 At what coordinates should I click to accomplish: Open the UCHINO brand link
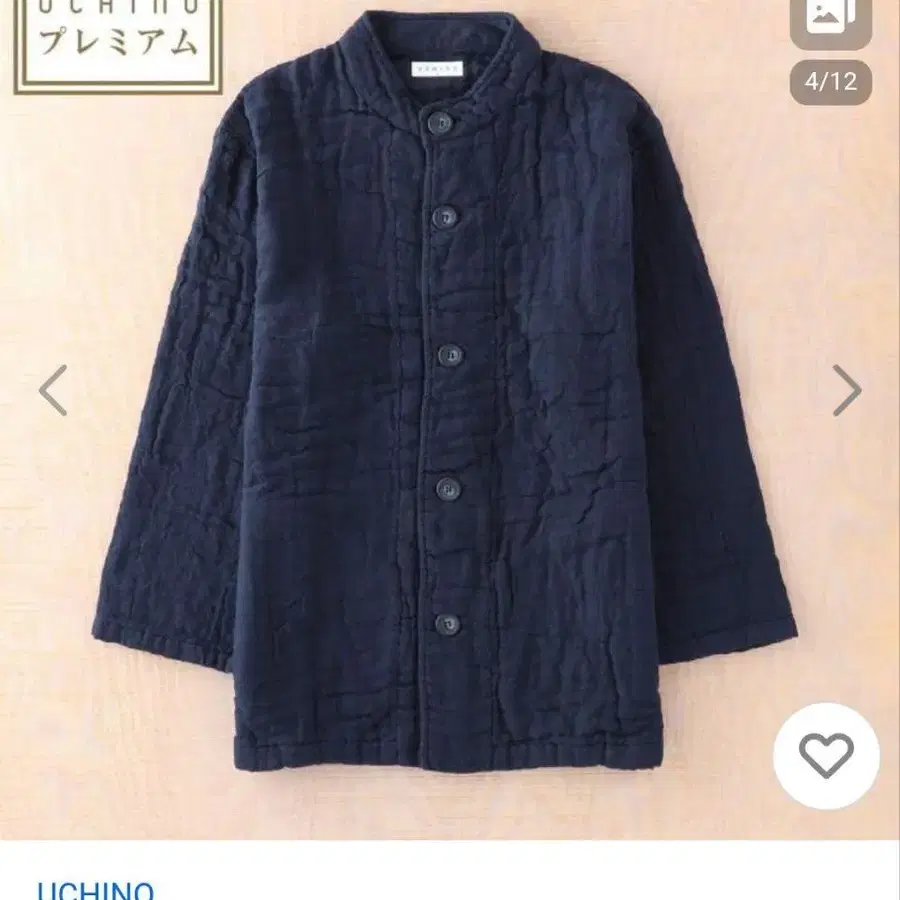coord(96,888)
